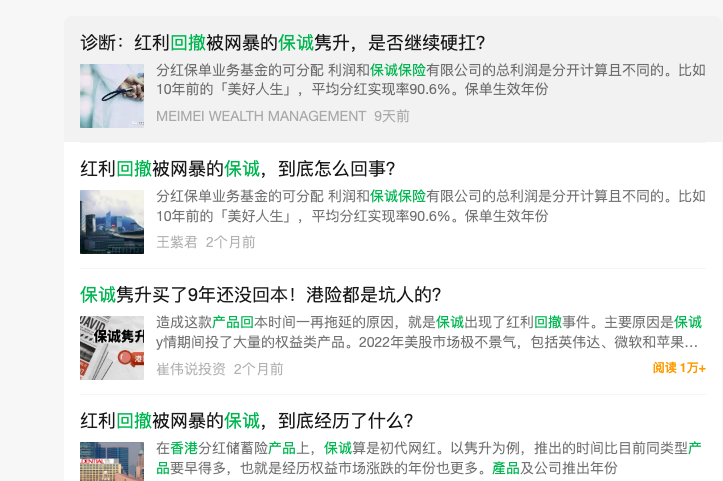The height and width of the screenshot is (481, 723).
Task: Open 王紫君's article on 保诚 红利回撤
Action: coord(238,169)
